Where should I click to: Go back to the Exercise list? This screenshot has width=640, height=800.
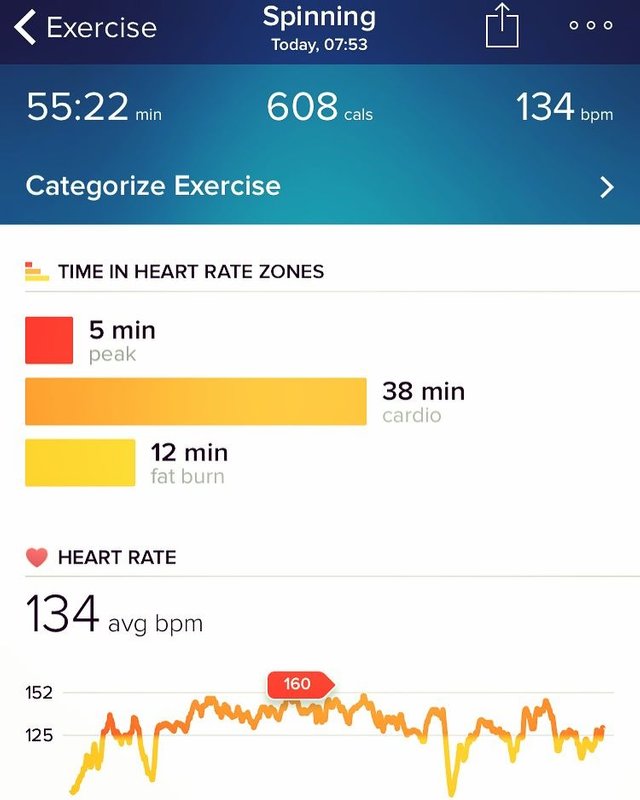click(85, 27)
